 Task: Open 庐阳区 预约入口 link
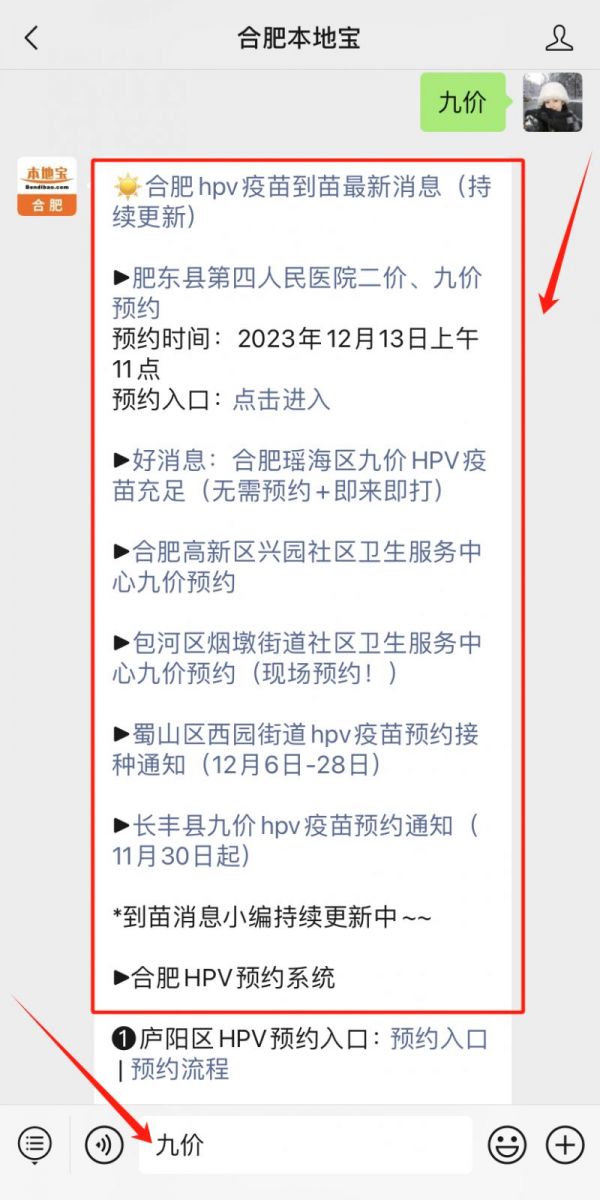[x=438, y=1039]
